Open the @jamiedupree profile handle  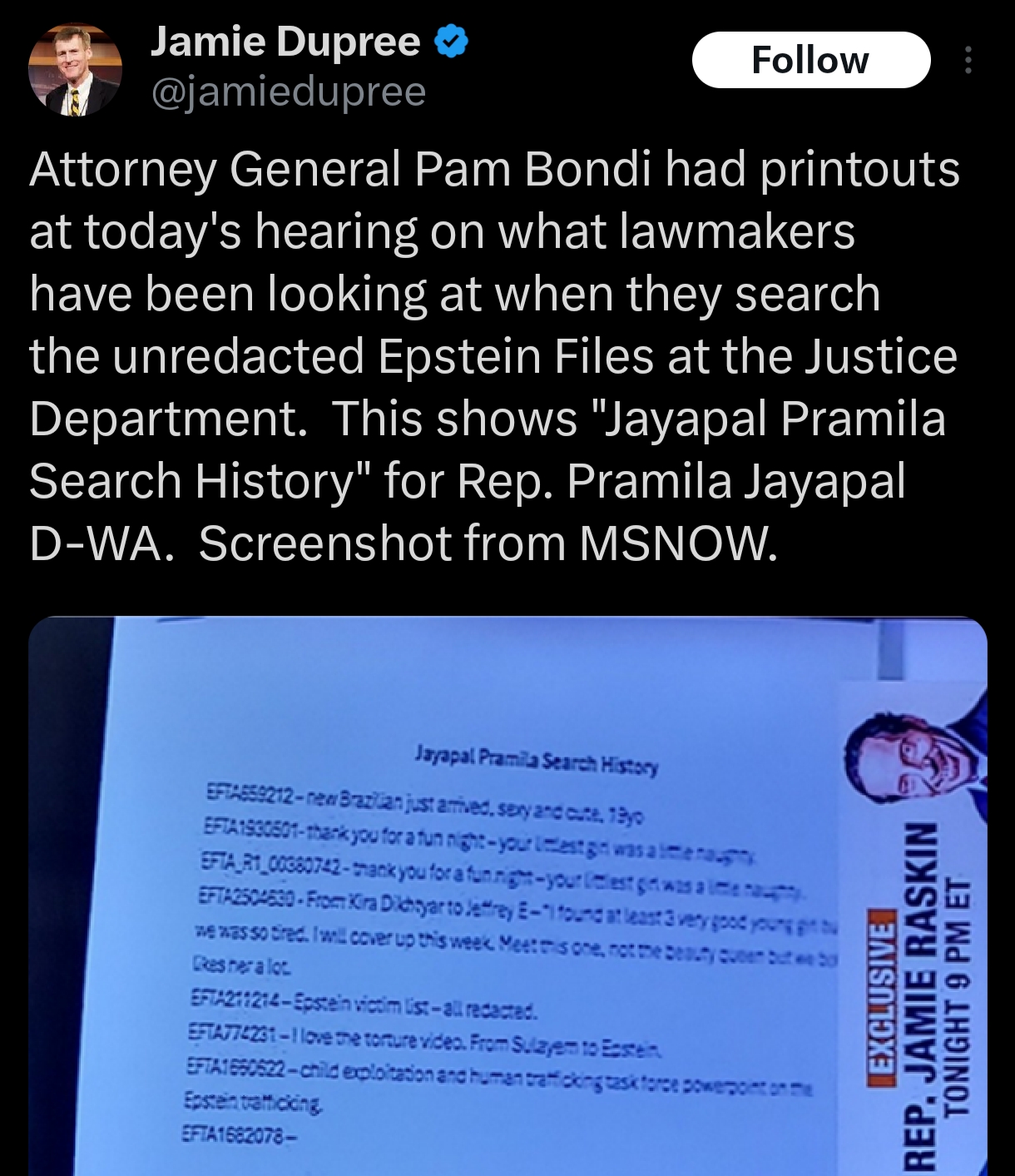[288, 92]
